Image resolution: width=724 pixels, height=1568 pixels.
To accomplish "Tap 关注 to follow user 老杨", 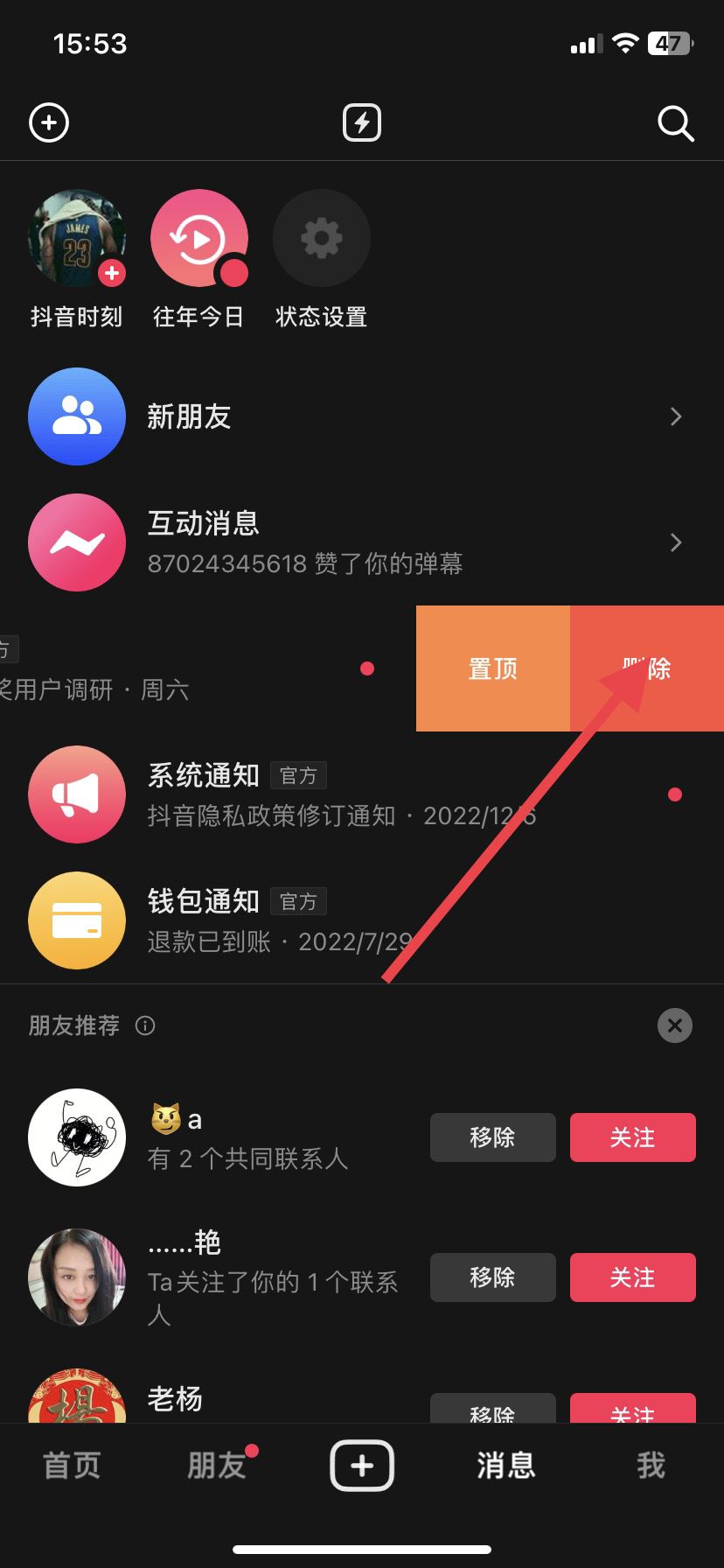I will point(632,1409).
